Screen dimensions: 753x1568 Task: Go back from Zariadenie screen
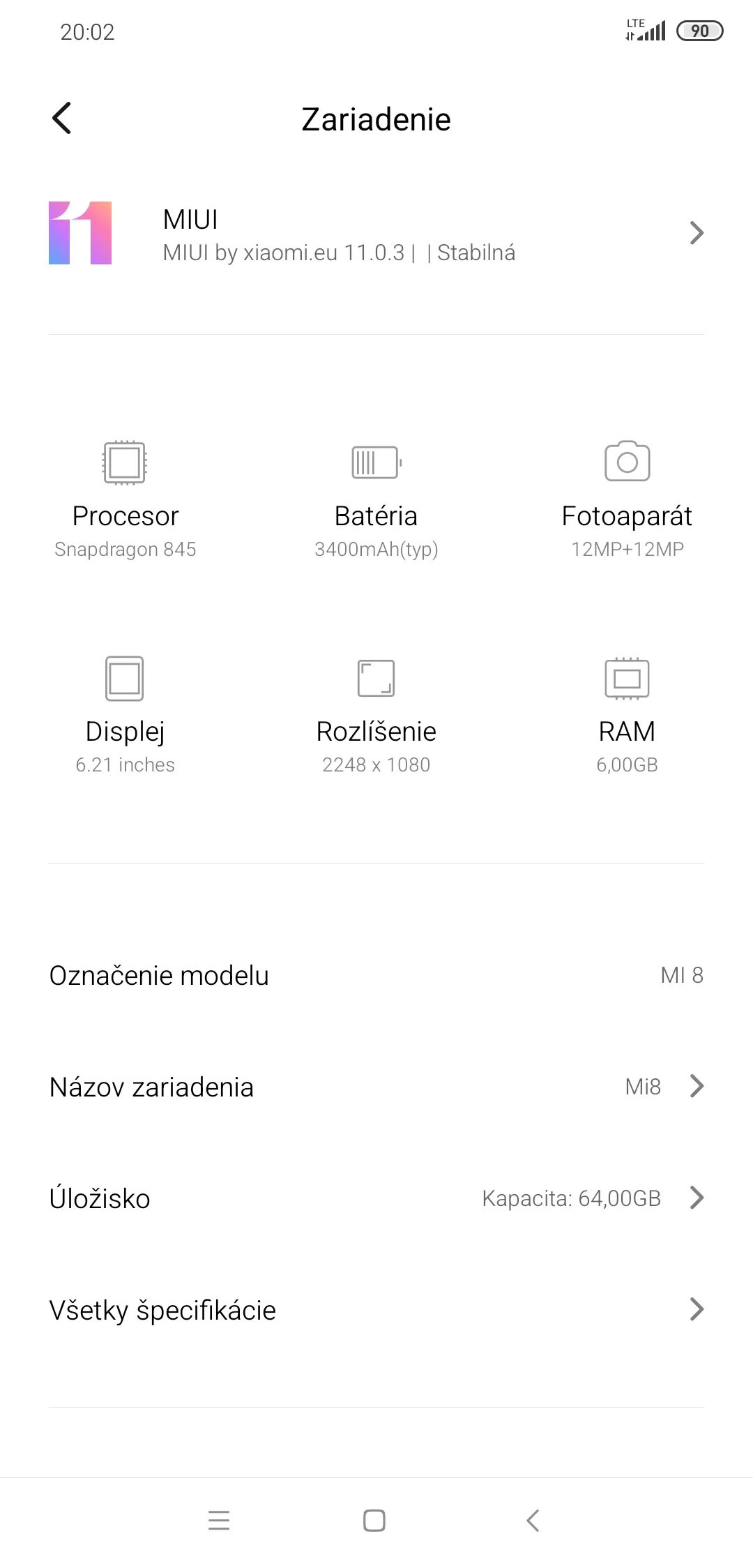coord(62,118)
